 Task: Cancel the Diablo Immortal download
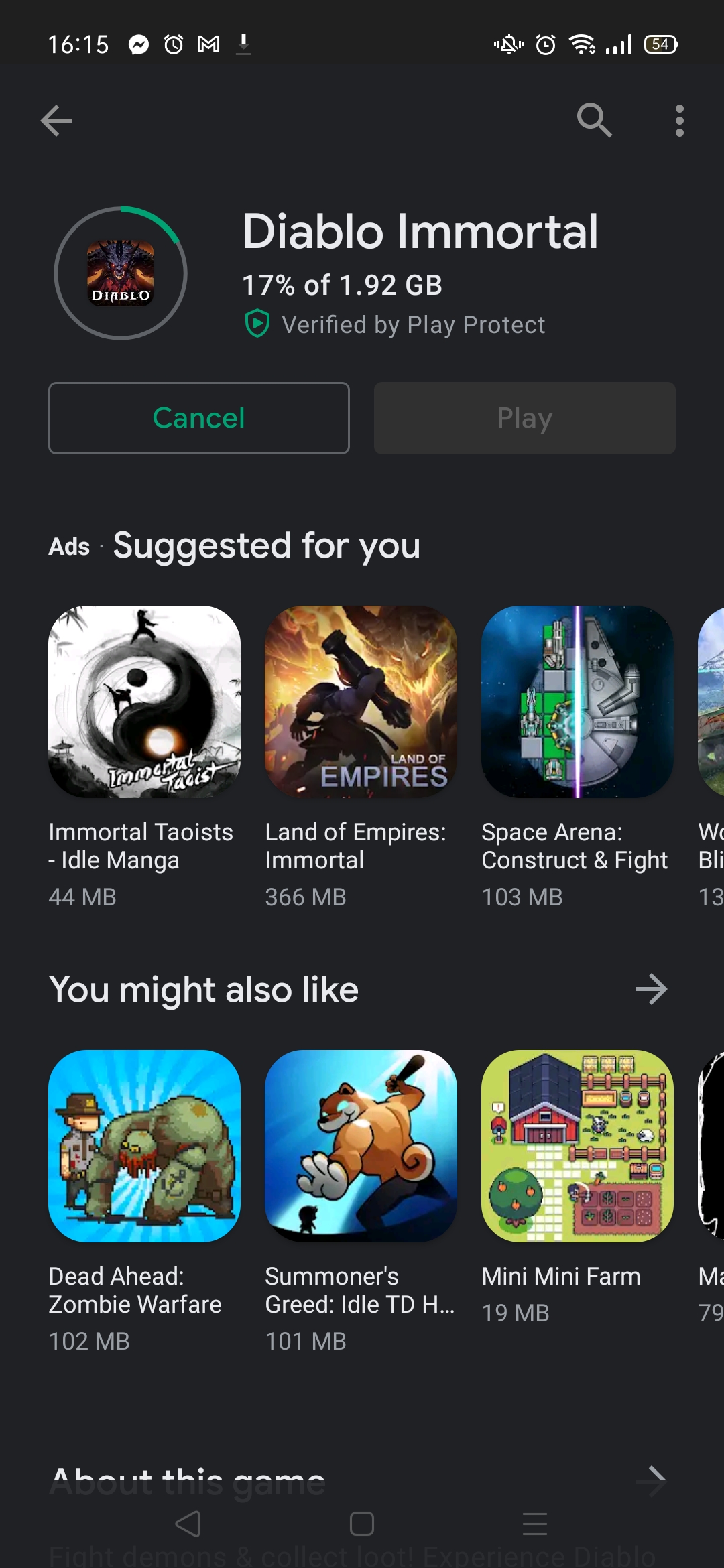(x=199, y=418)
